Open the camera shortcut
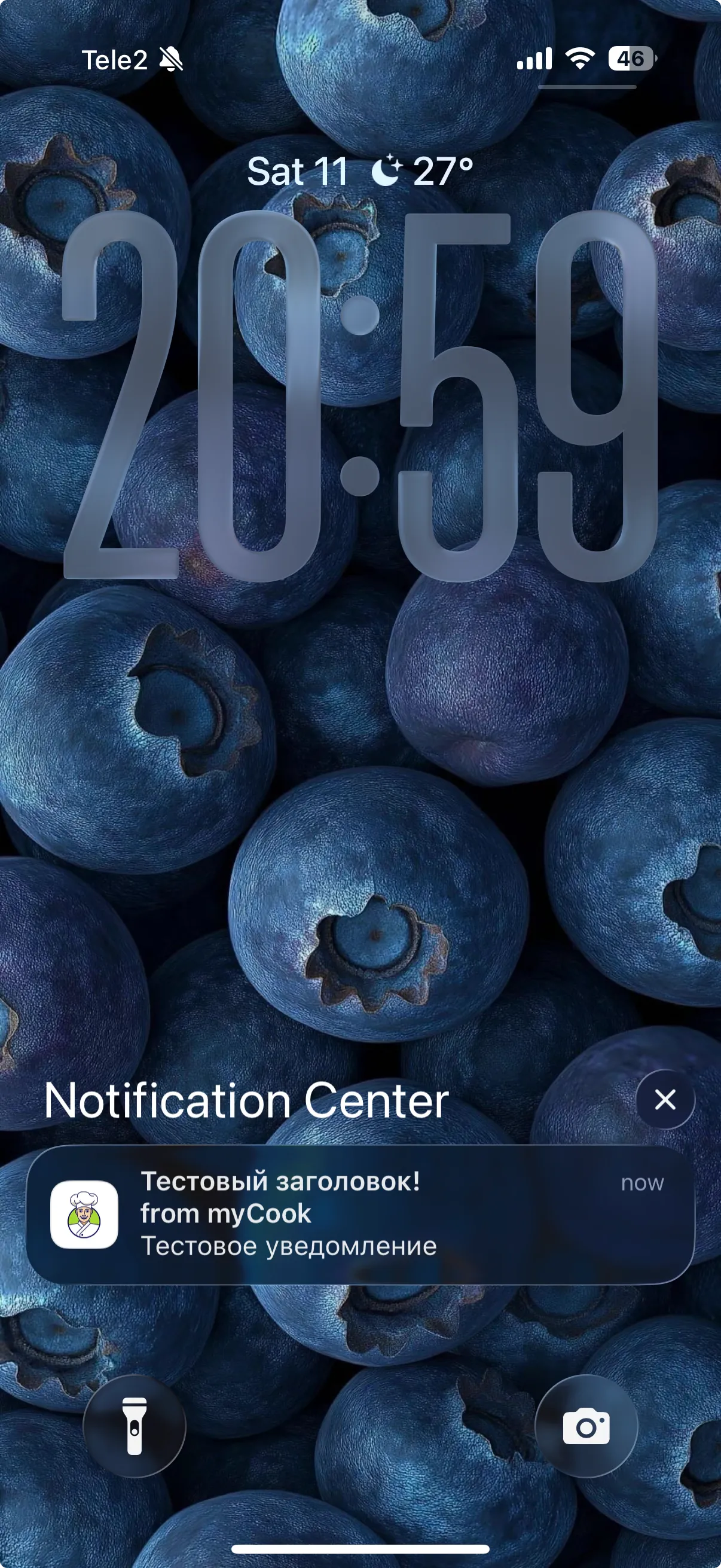Viewport: 721px width, 1568px height. click(586, 1426)
